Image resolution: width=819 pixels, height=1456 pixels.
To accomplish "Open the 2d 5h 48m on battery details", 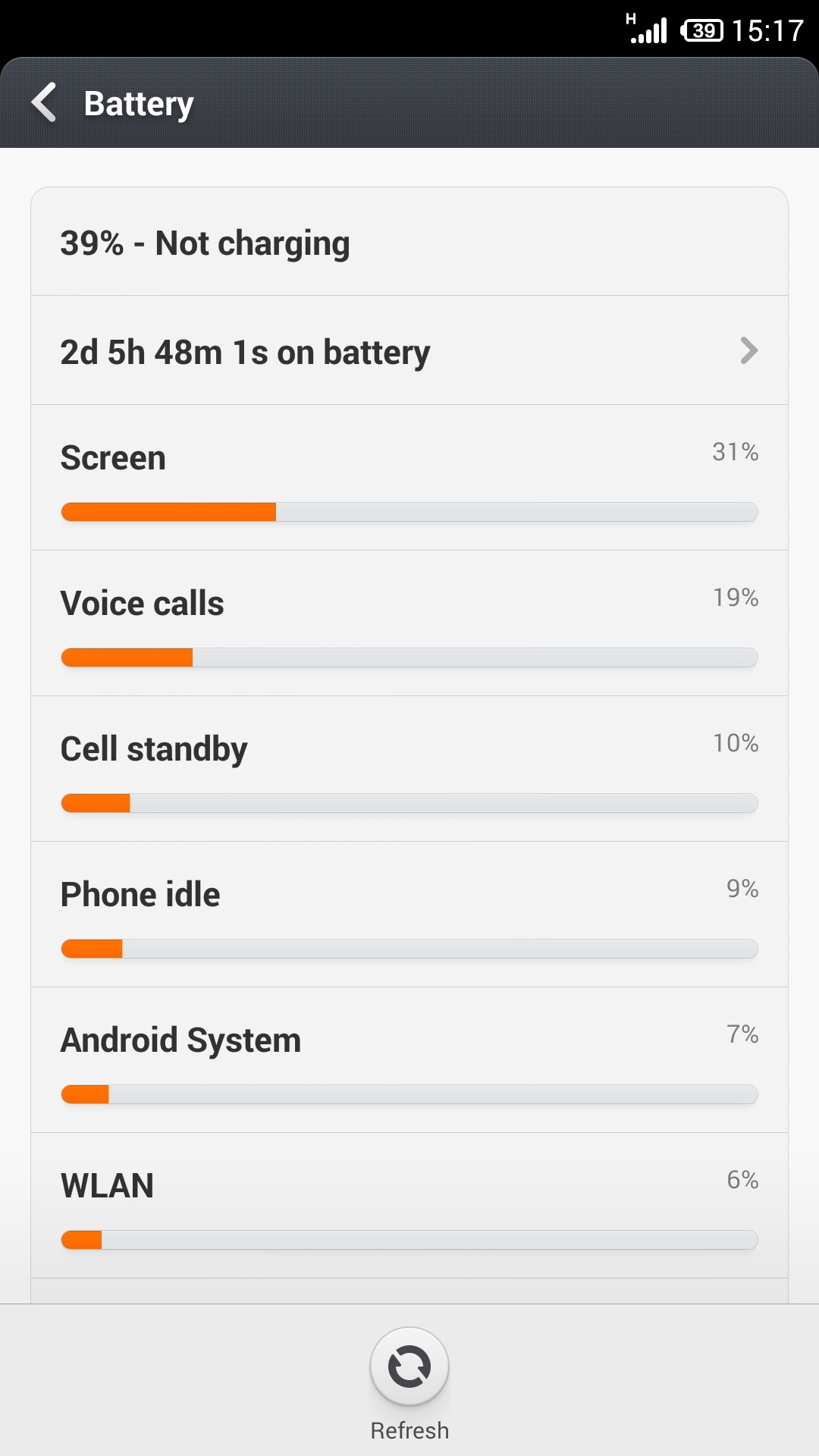I will (409, 351).
